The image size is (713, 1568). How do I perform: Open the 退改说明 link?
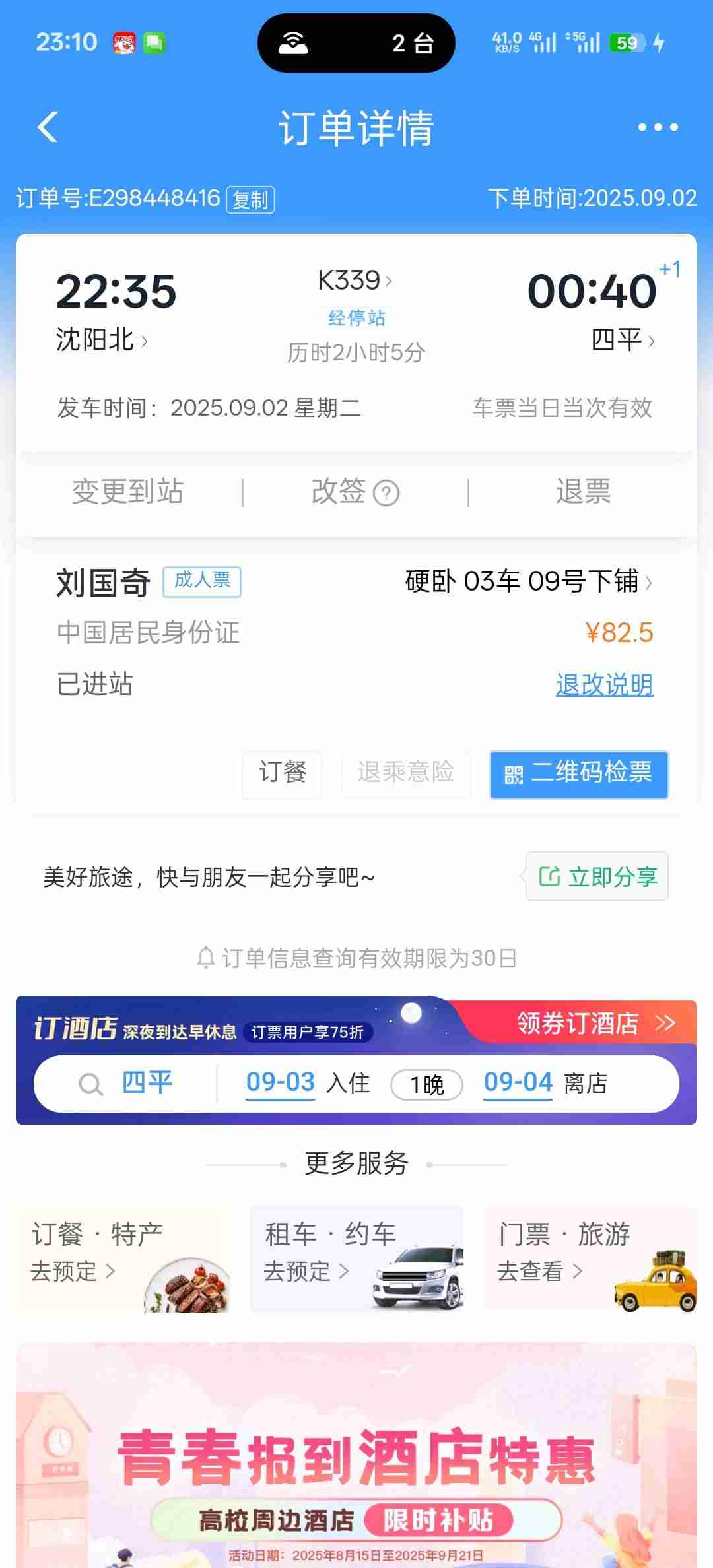pyautogui.click(x=604, y=684)
